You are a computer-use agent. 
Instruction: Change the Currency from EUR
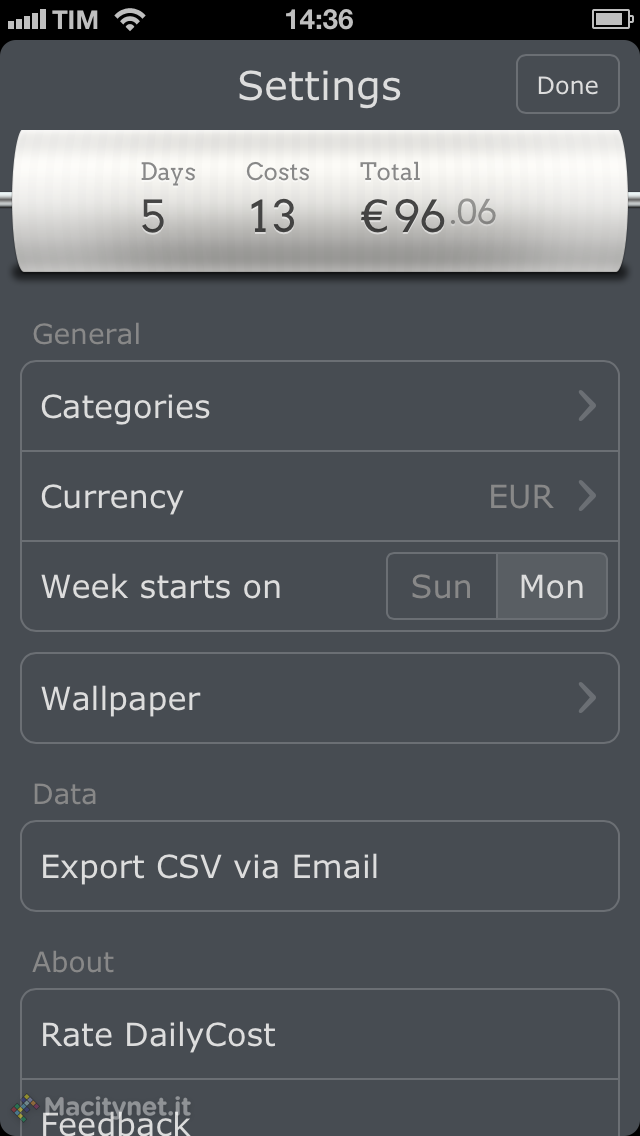tap(320, 497)
